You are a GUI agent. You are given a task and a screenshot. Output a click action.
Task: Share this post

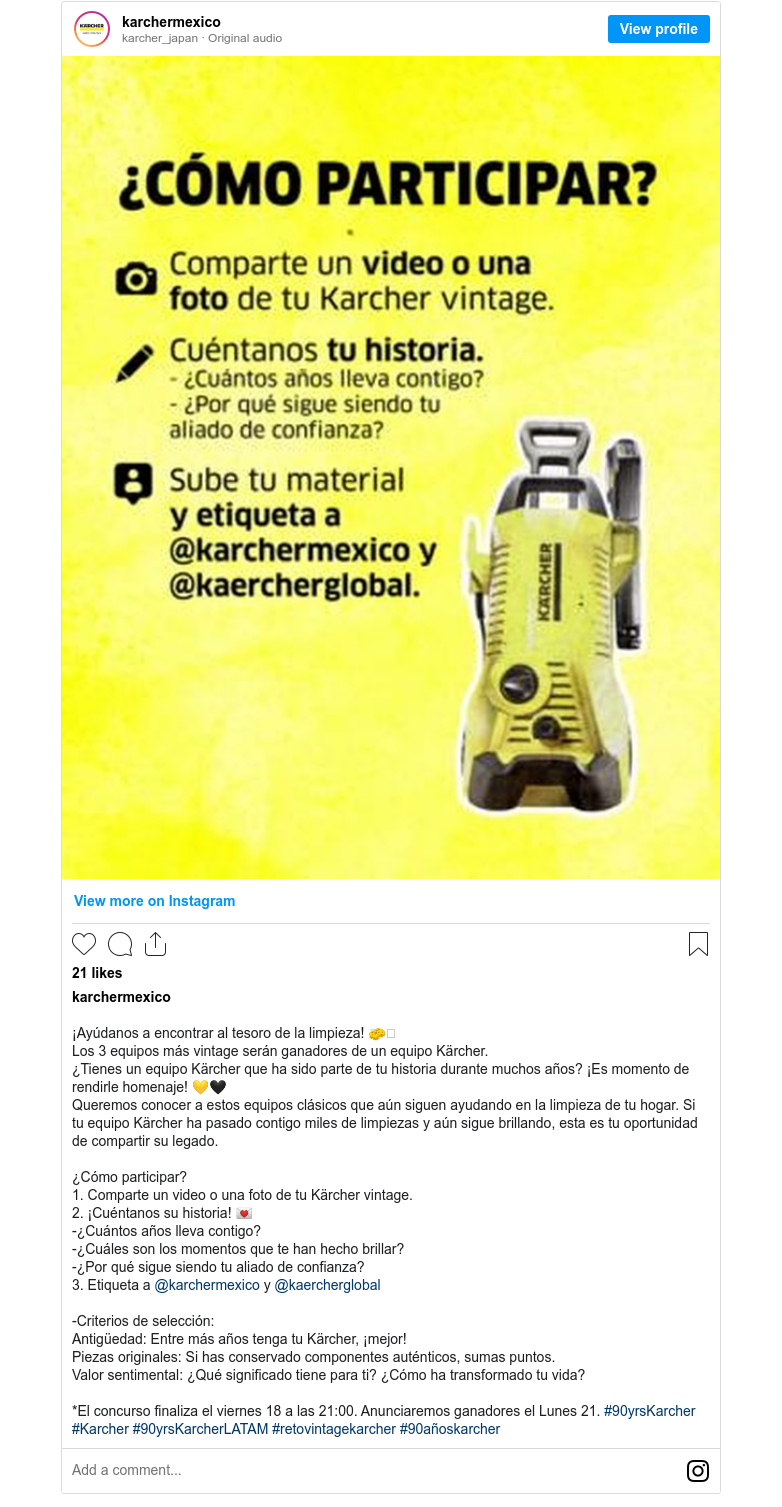[155, 944]
